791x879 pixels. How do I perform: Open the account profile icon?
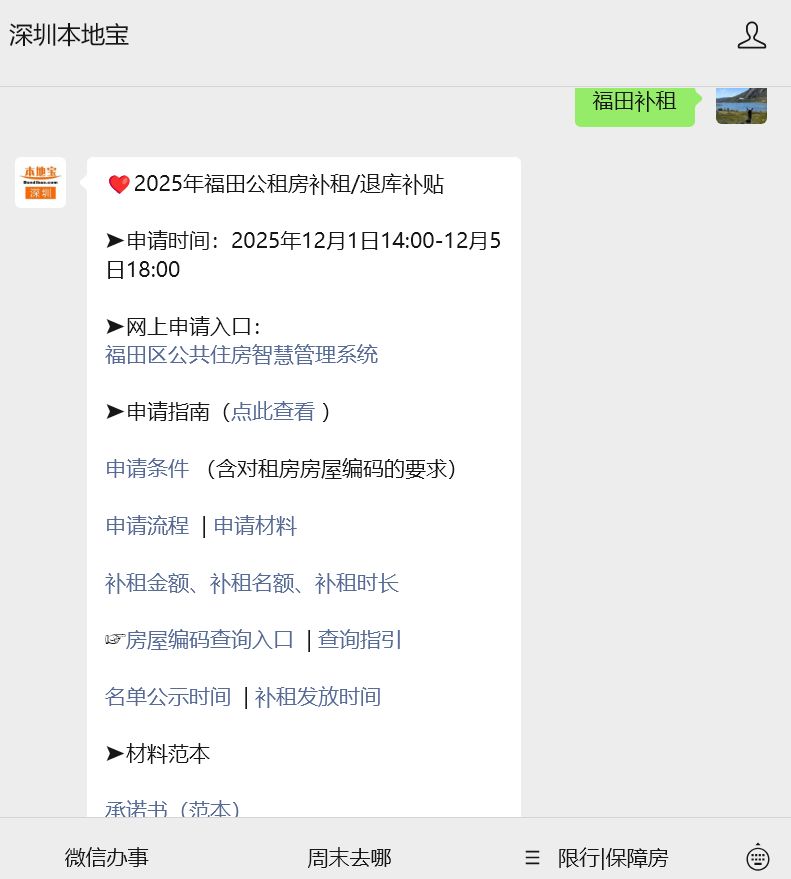point(751,36)
